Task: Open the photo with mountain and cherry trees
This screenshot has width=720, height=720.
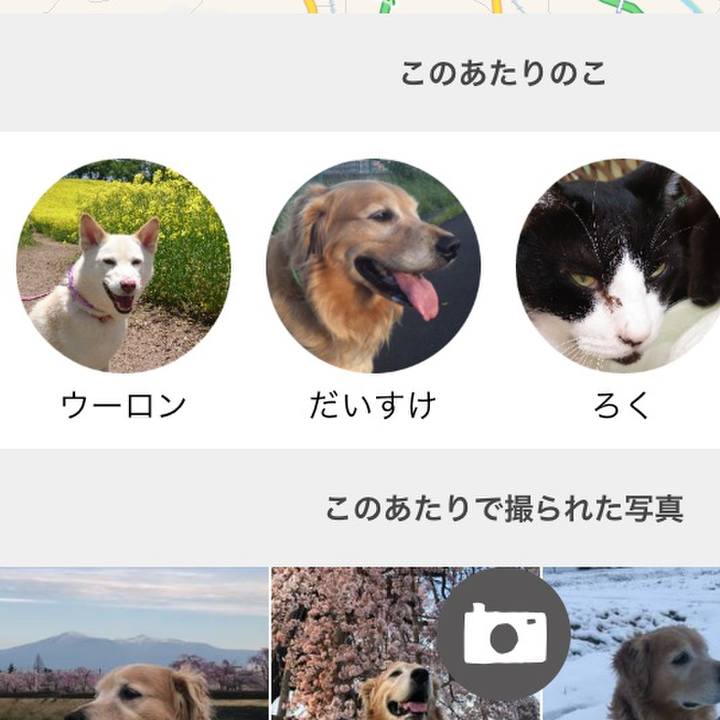Action: click(134, 644)
